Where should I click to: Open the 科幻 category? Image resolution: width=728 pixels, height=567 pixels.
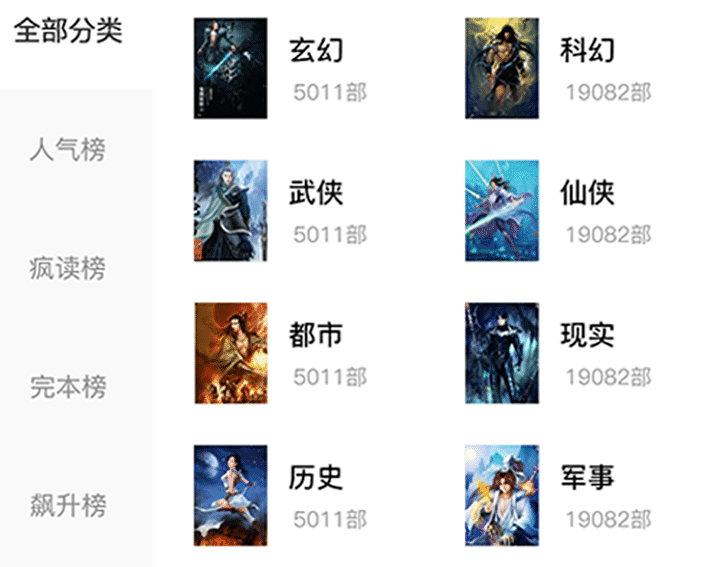588,50
